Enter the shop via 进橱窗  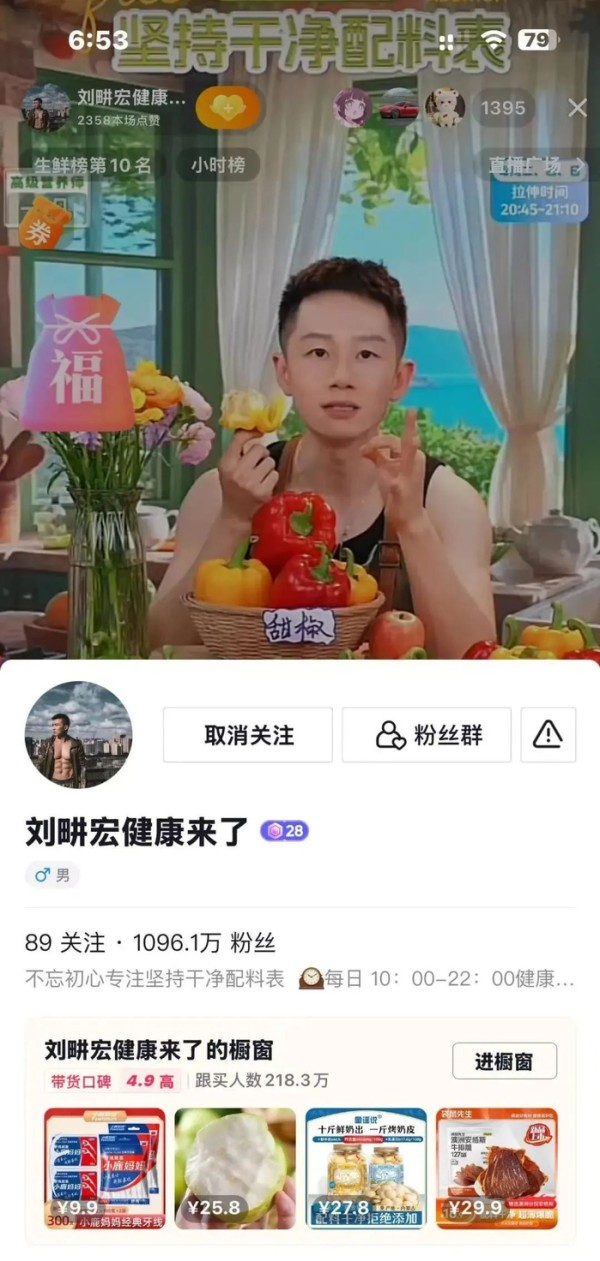click(x=504, y=1061)
